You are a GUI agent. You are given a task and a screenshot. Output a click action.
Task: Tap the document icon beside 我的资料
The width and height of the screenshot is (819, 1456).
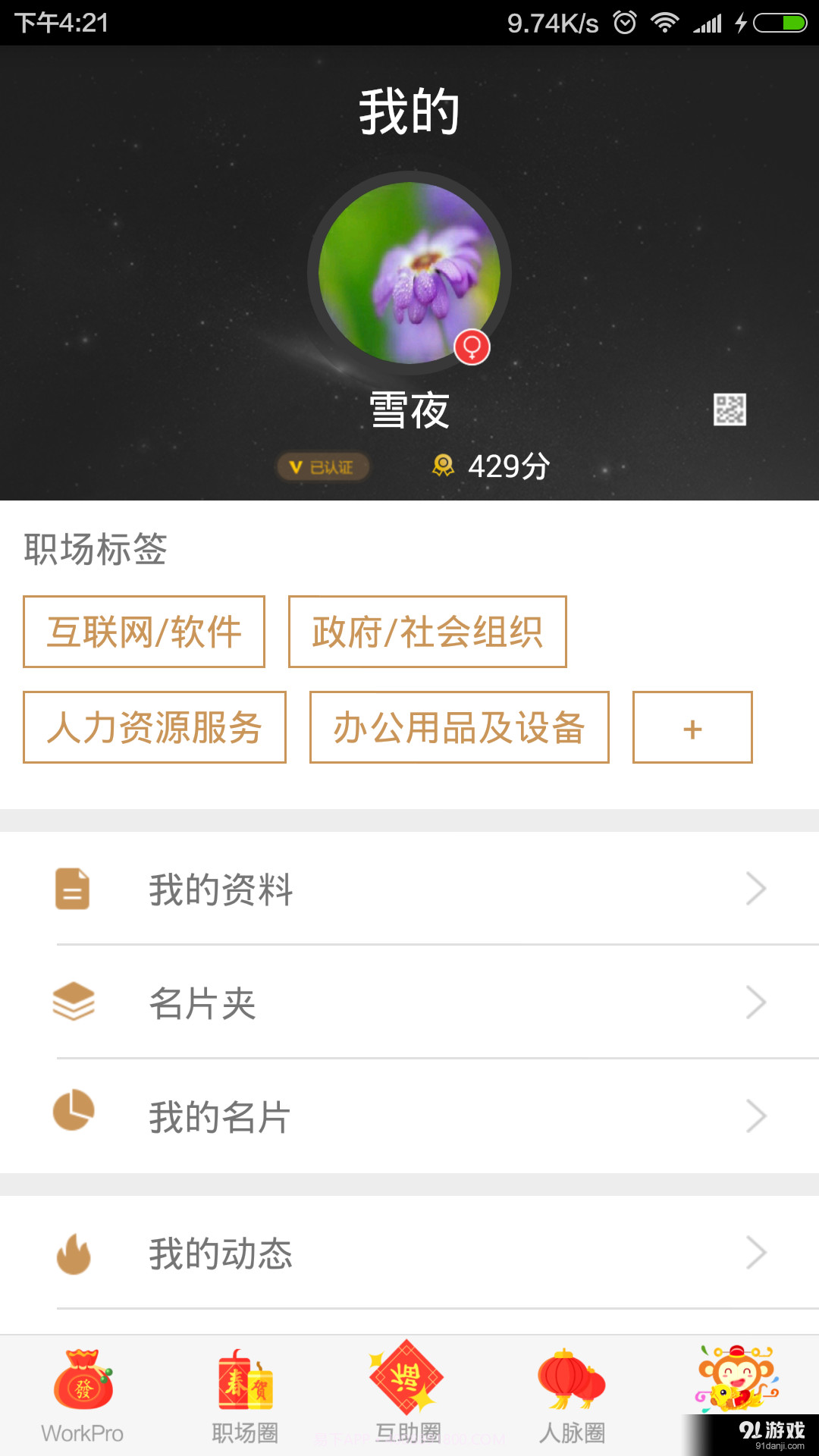click(73, 889)
